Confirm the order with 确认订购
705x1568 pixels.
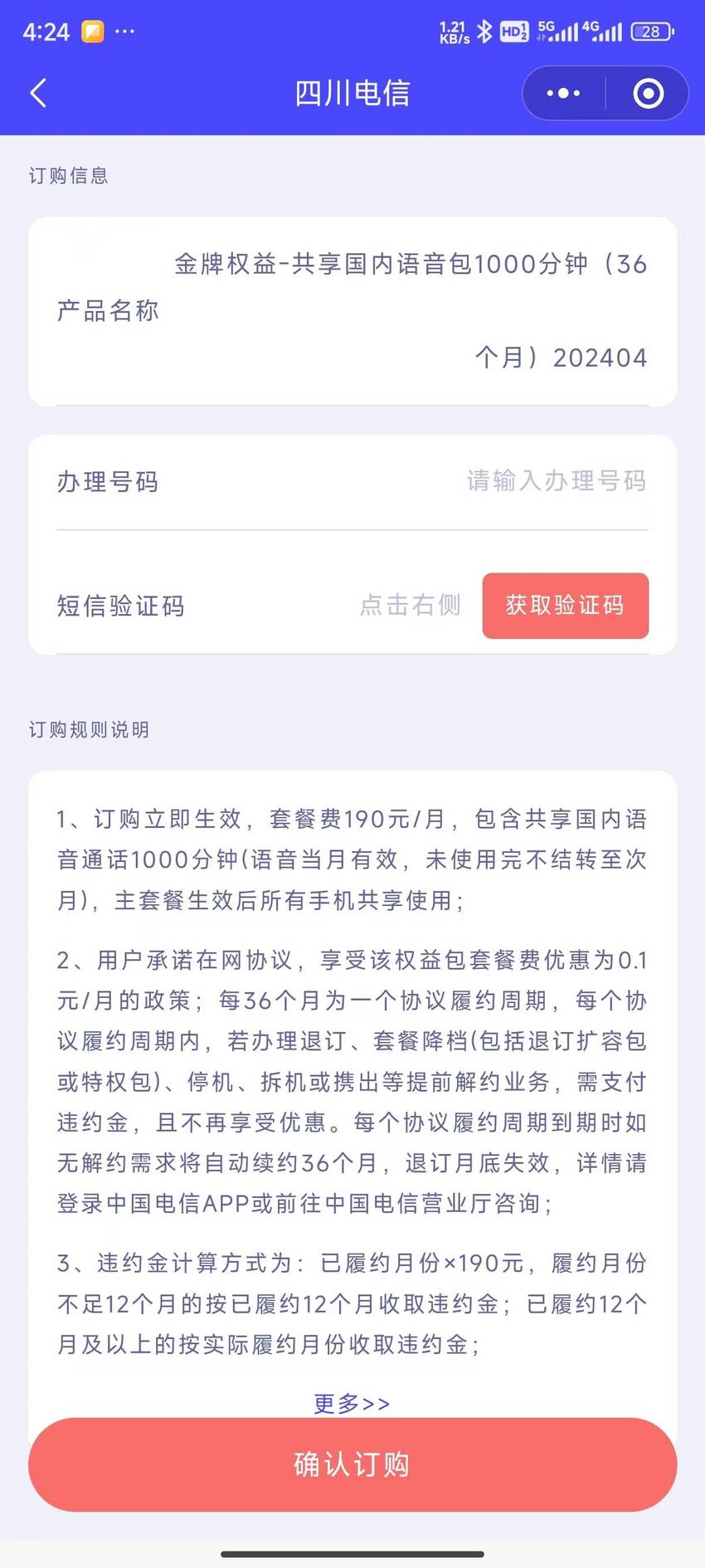coord(352,1464)
